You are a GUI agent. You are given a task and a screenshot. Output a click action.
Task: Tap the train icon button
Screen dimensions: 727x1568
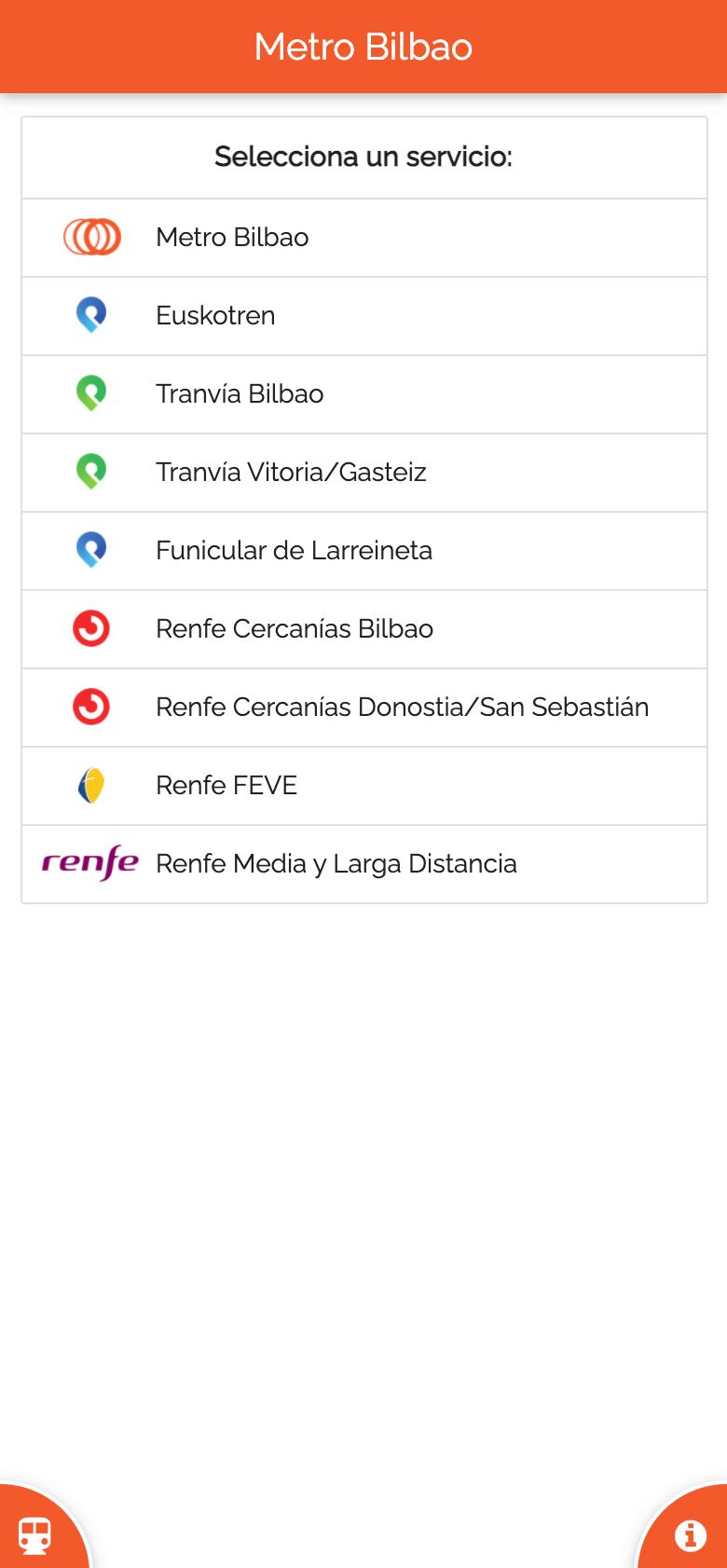point(35,1534)
